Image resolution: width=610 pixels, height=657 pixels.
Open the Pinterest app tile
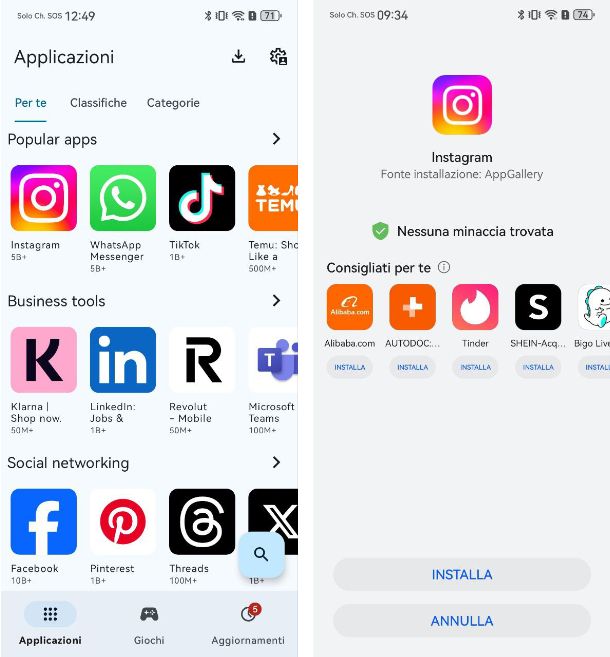122,521
